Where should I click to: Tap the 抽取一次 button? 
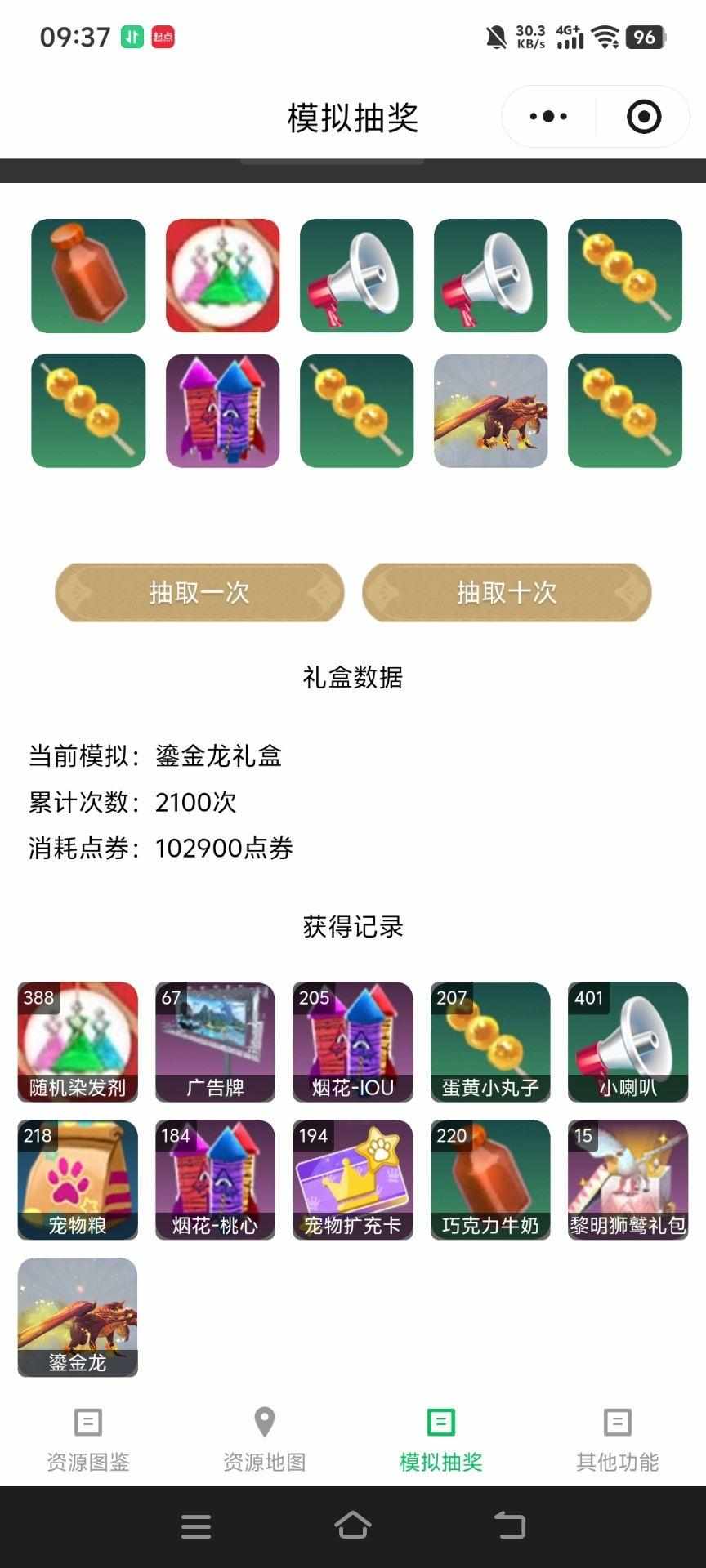coord(199,593)
